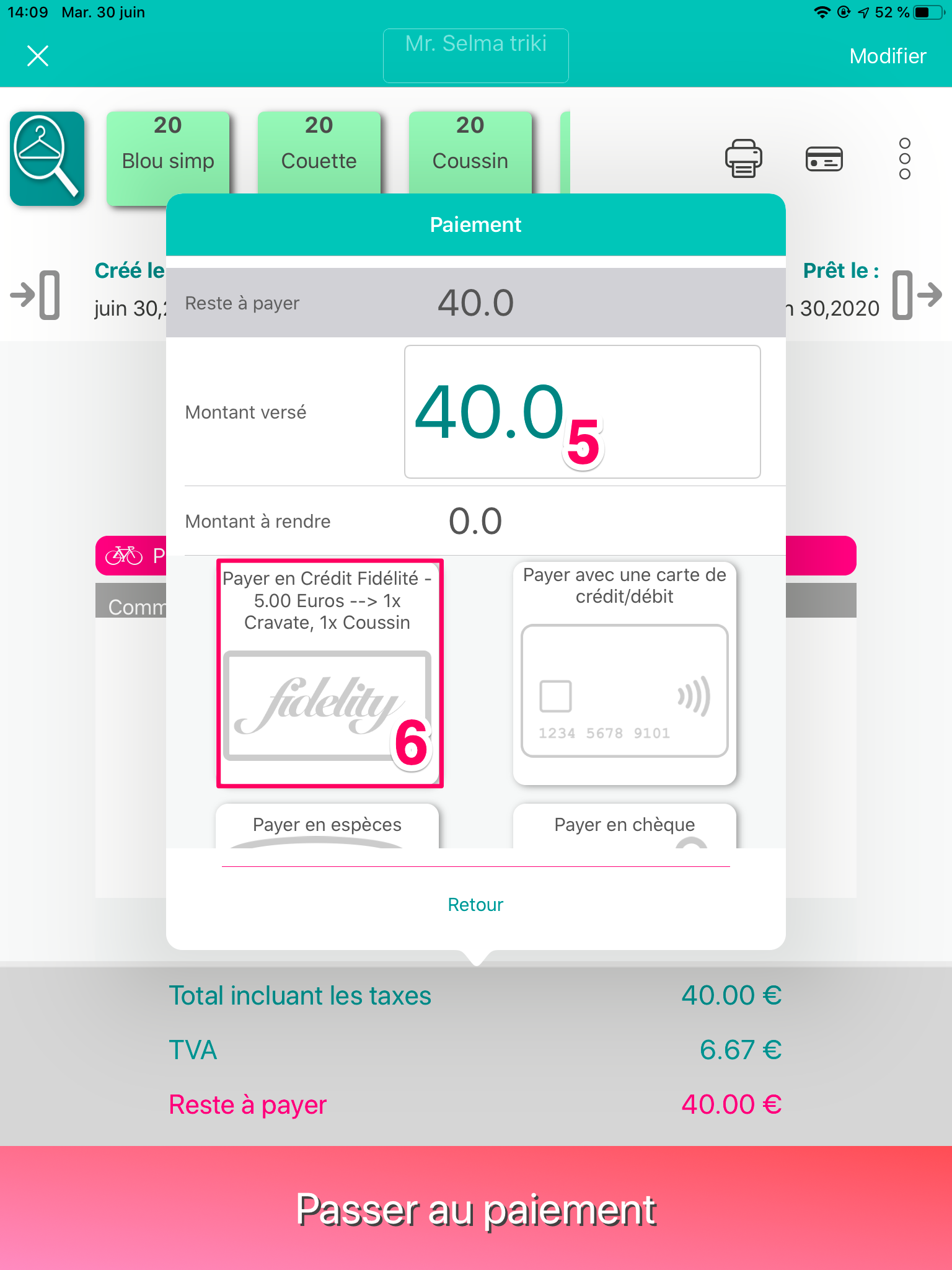Choose Payer en chèque
Image resolution: width=952 pixels, height=1270 pixels.
coord(624,825)
